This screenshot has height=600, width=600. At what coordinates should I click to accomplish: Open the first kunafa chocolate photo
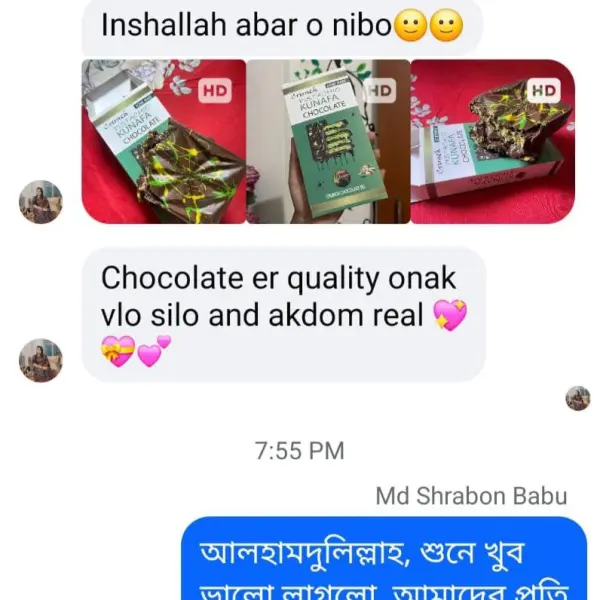tap(163, 141)
